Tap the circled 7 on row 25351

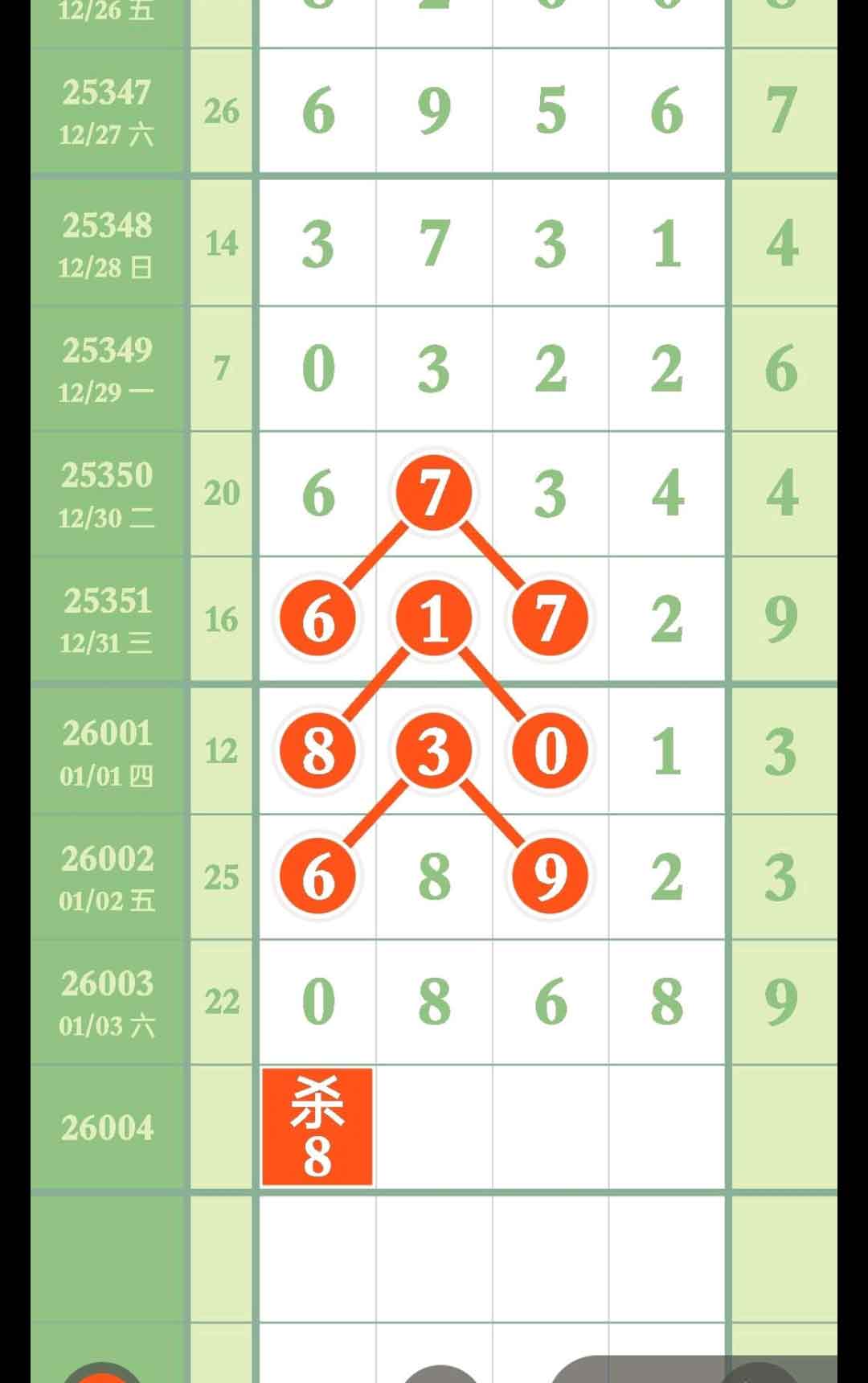(x=547, y=618)
